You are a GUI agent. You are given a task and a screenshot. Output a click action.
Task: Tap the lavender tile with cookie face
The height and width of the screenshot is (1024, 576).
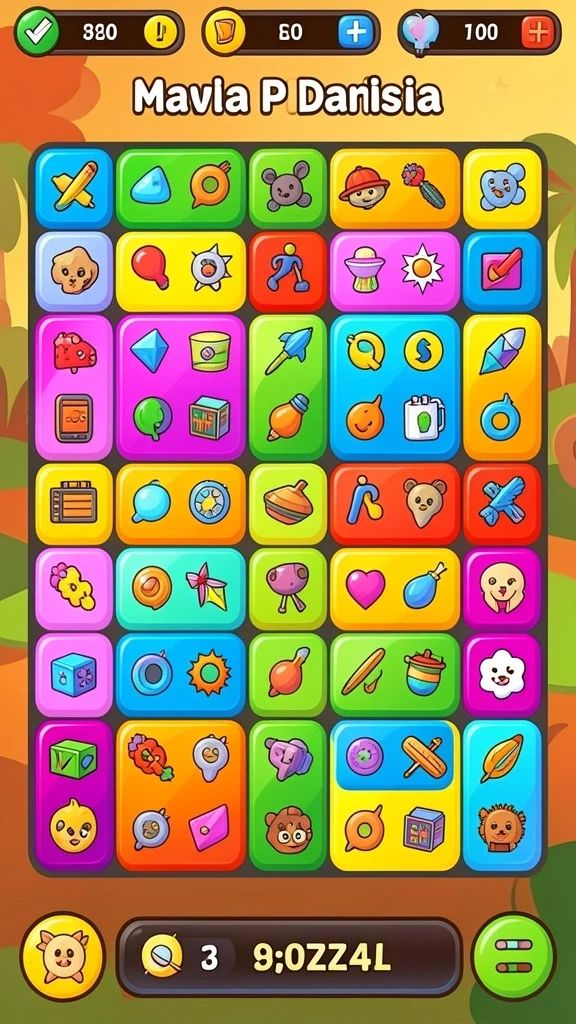coord(74,270)
